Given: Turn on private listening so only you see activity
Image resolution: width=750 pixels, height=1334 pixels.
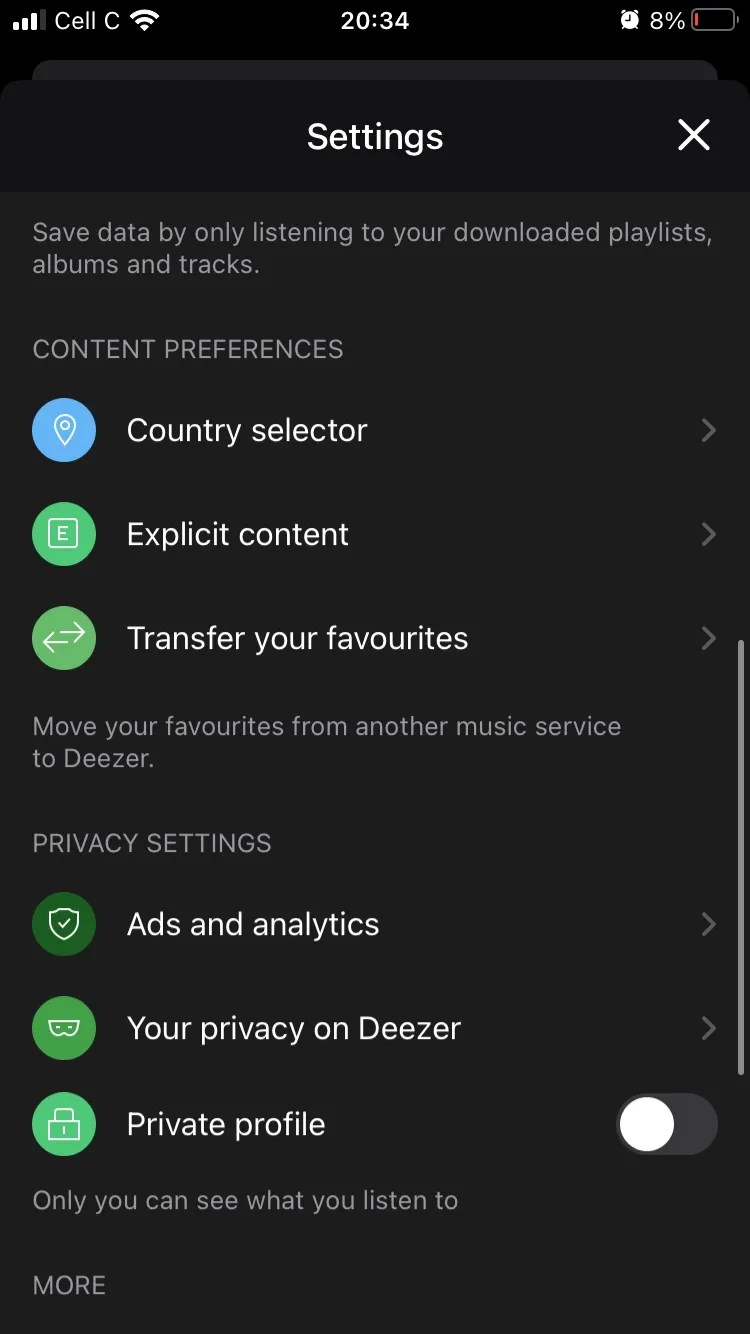Looking at the screenshot, I should (x=667, y=1123).
